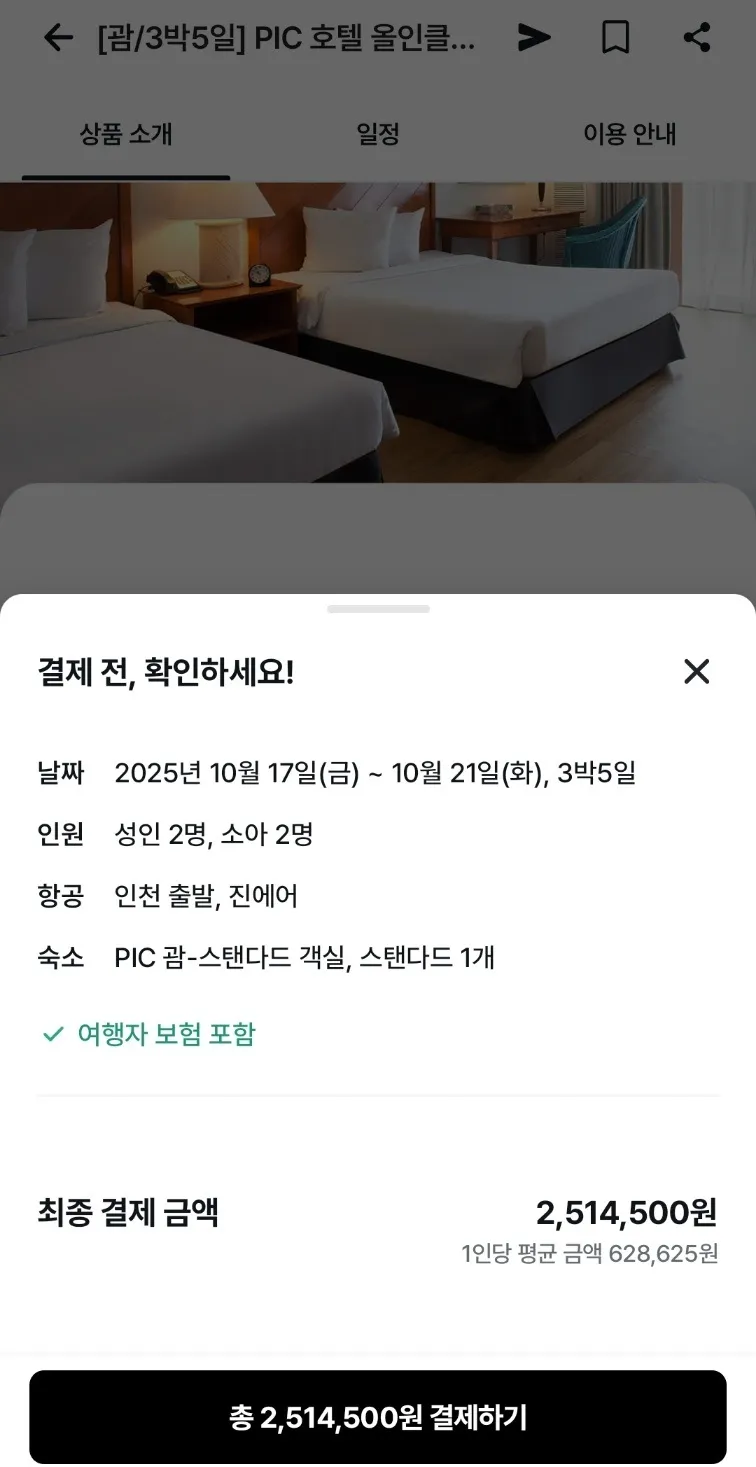The width and height of the screenshot is (756, 1467).
Task: Tap 총 2,514,500원 결제하기 button
Action: [x=378, y=1417]
